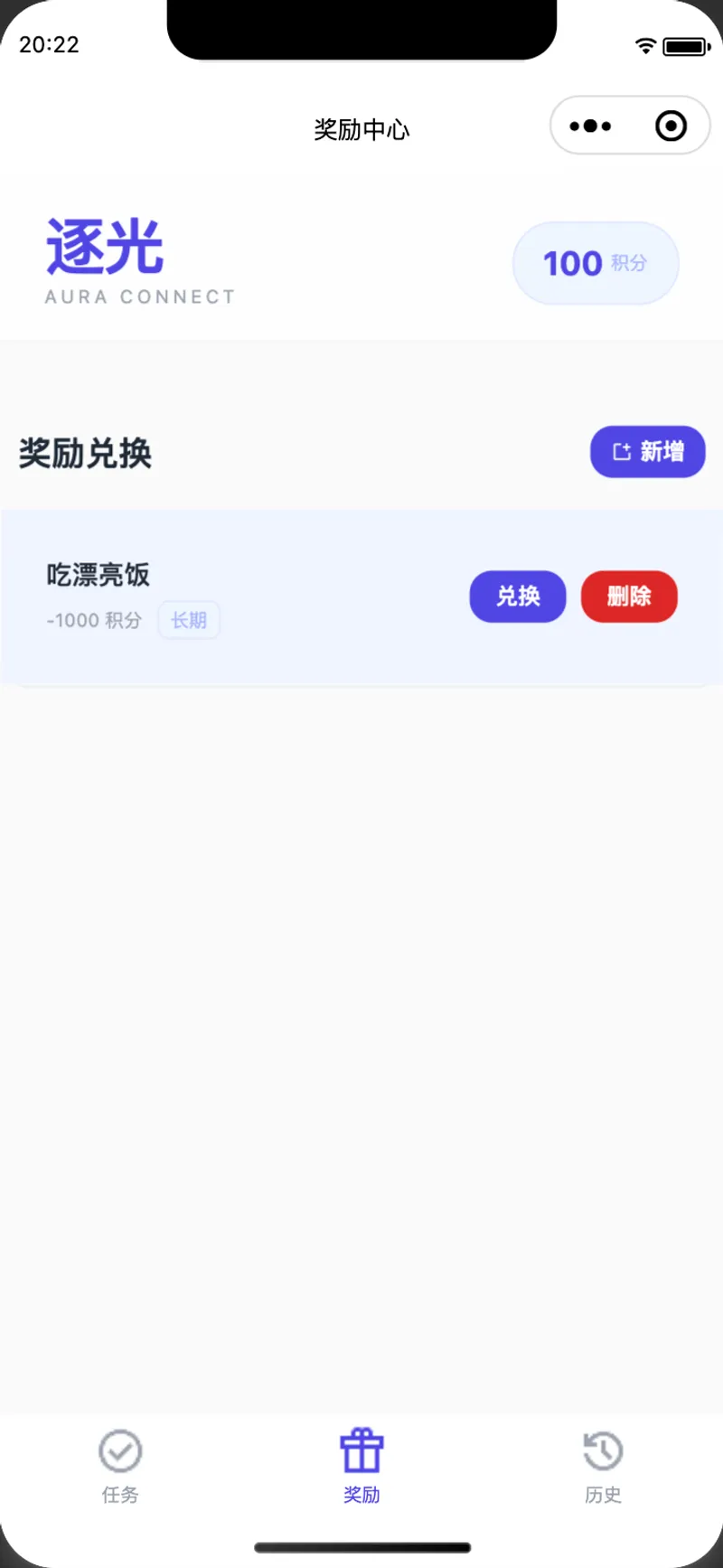This screenshot has height=1568, width=723.
Task: Click the 长期 tag on the reward card
Action: pos(188,620)
